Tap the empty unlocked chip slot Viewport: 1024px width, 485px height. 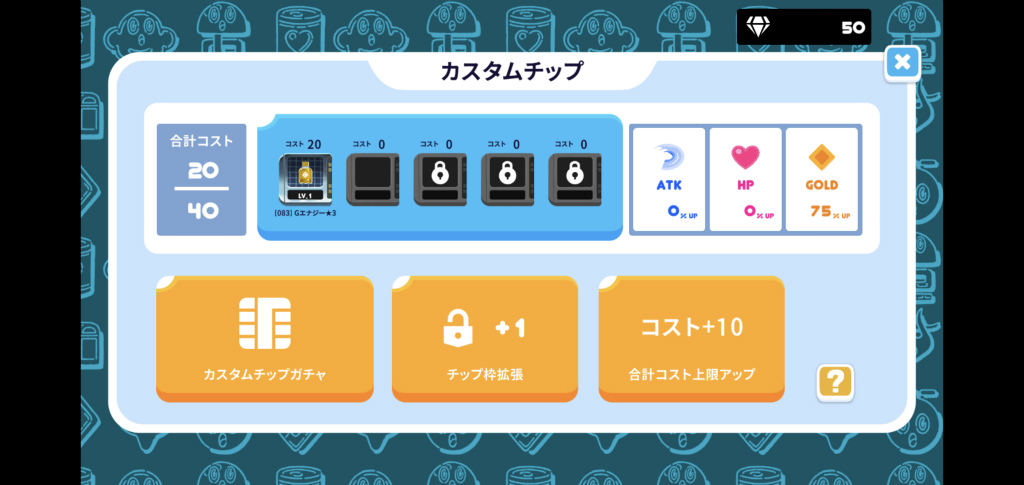click(372, 180)
